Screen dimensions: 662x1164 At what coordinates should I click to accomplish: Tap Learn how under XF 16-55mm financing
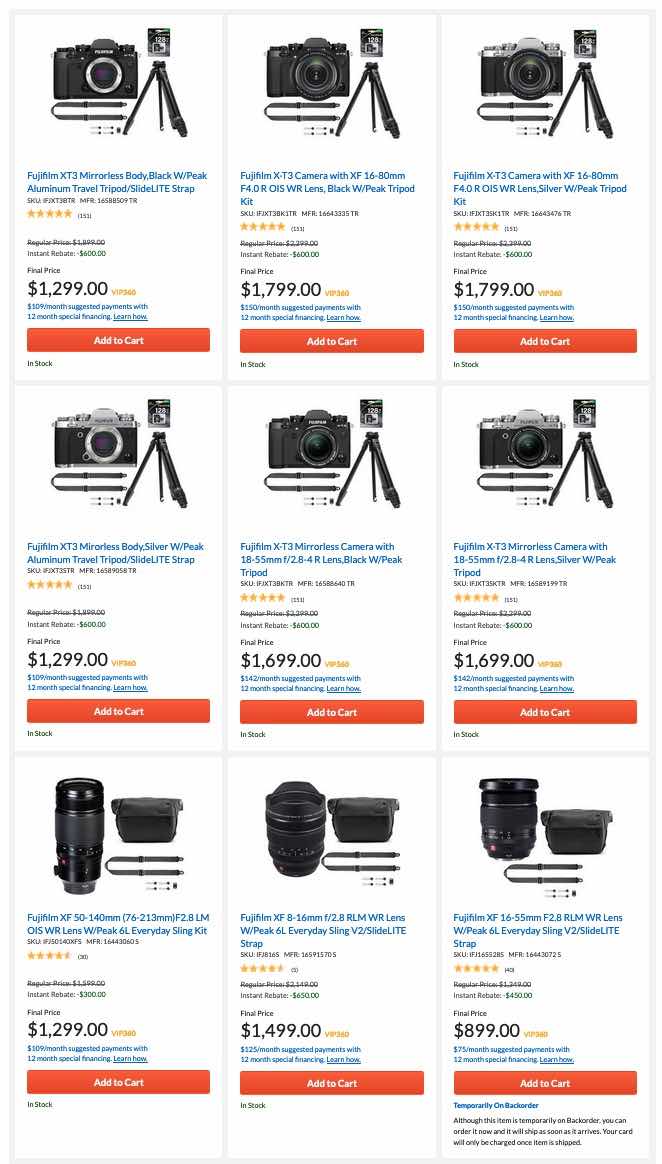(556, 1058)
